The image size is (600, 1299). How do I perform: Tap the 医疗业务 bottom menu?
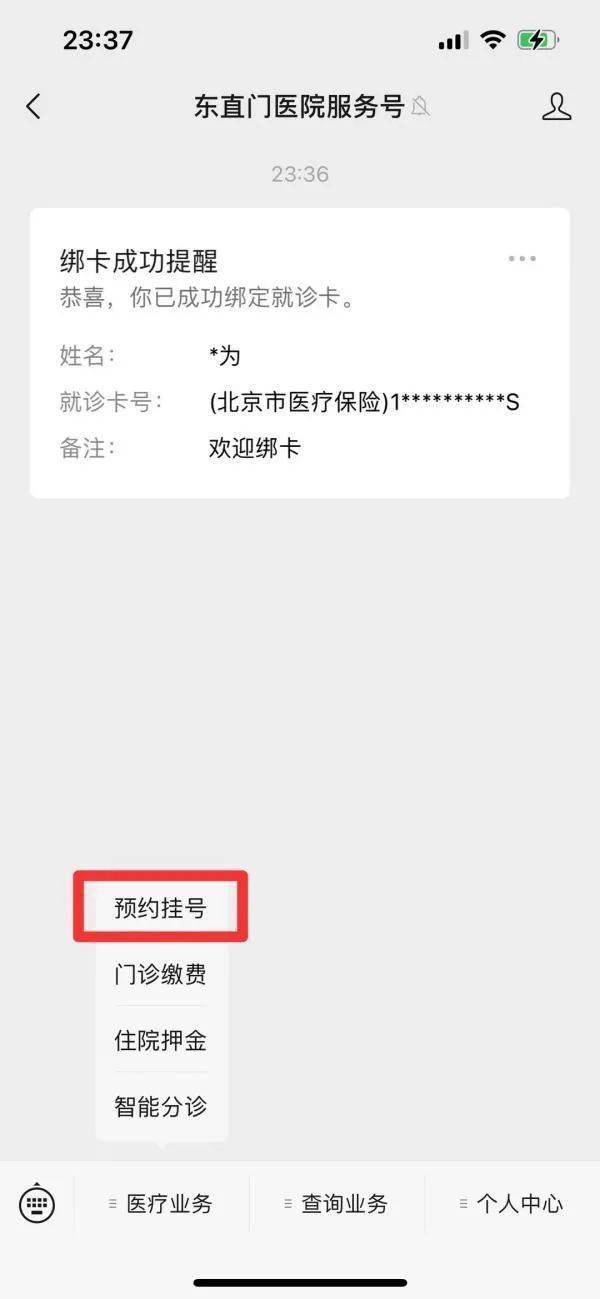pyautogui.click(x=162, y=1204)
